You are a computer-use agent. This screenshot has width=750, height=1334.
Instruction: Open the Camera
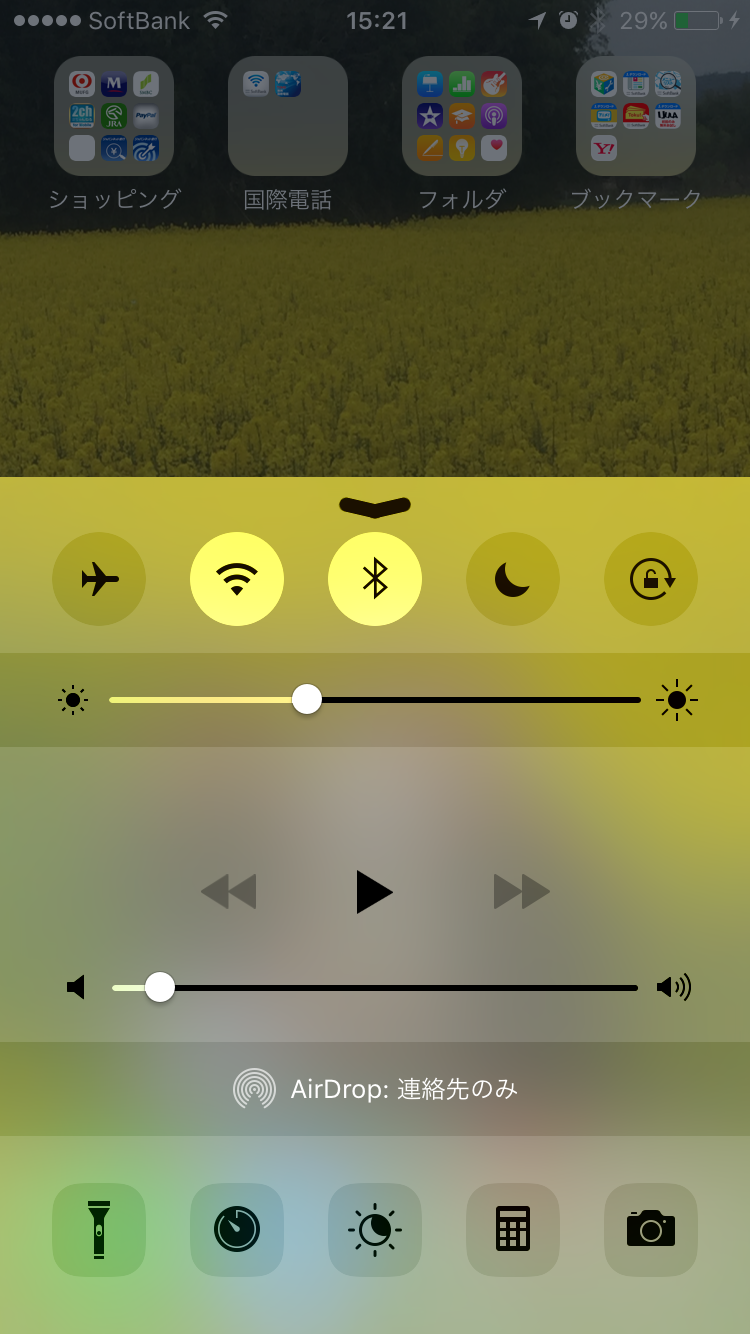click(x=651, y=1230)
